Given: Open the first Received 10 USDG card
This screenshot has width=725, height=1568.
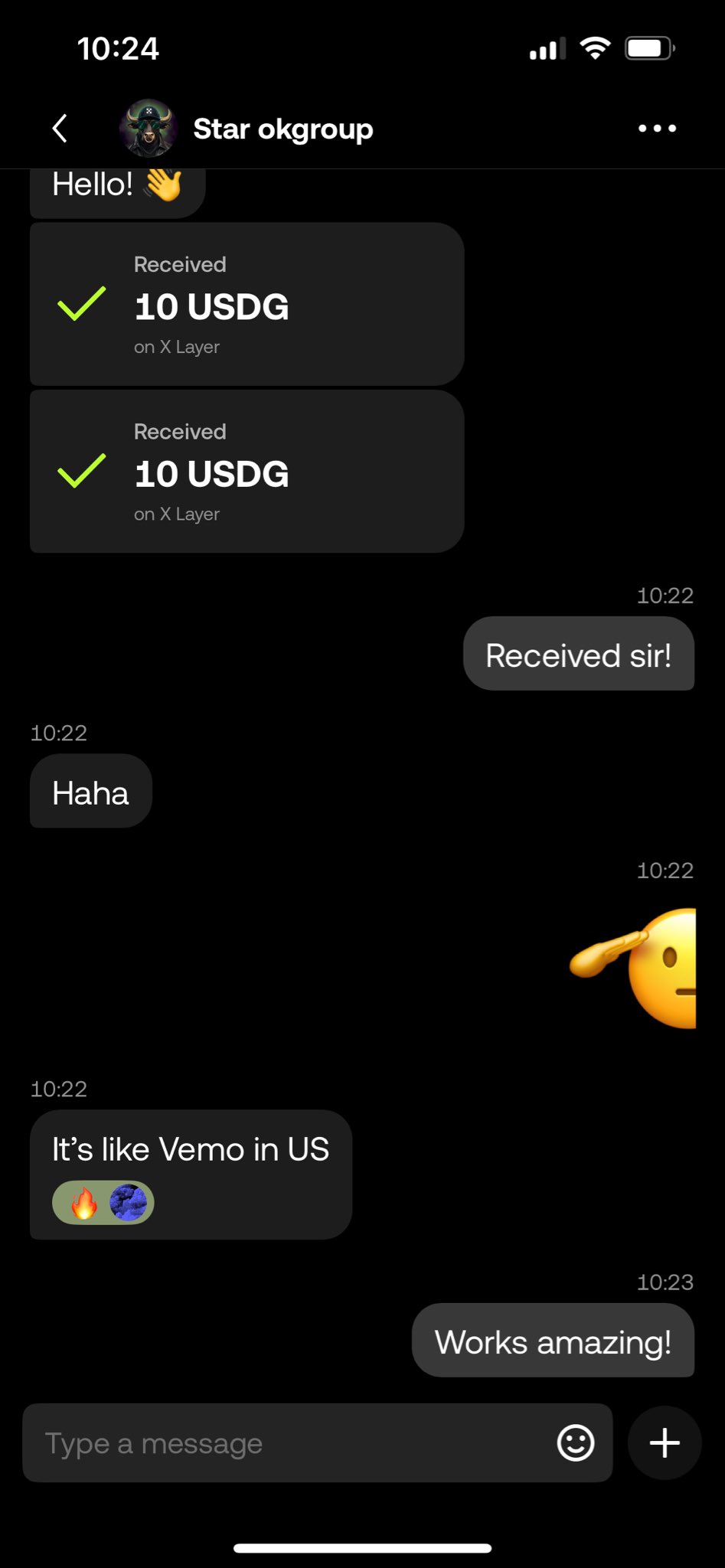Looking at the screenshot, I should [247, 304].
